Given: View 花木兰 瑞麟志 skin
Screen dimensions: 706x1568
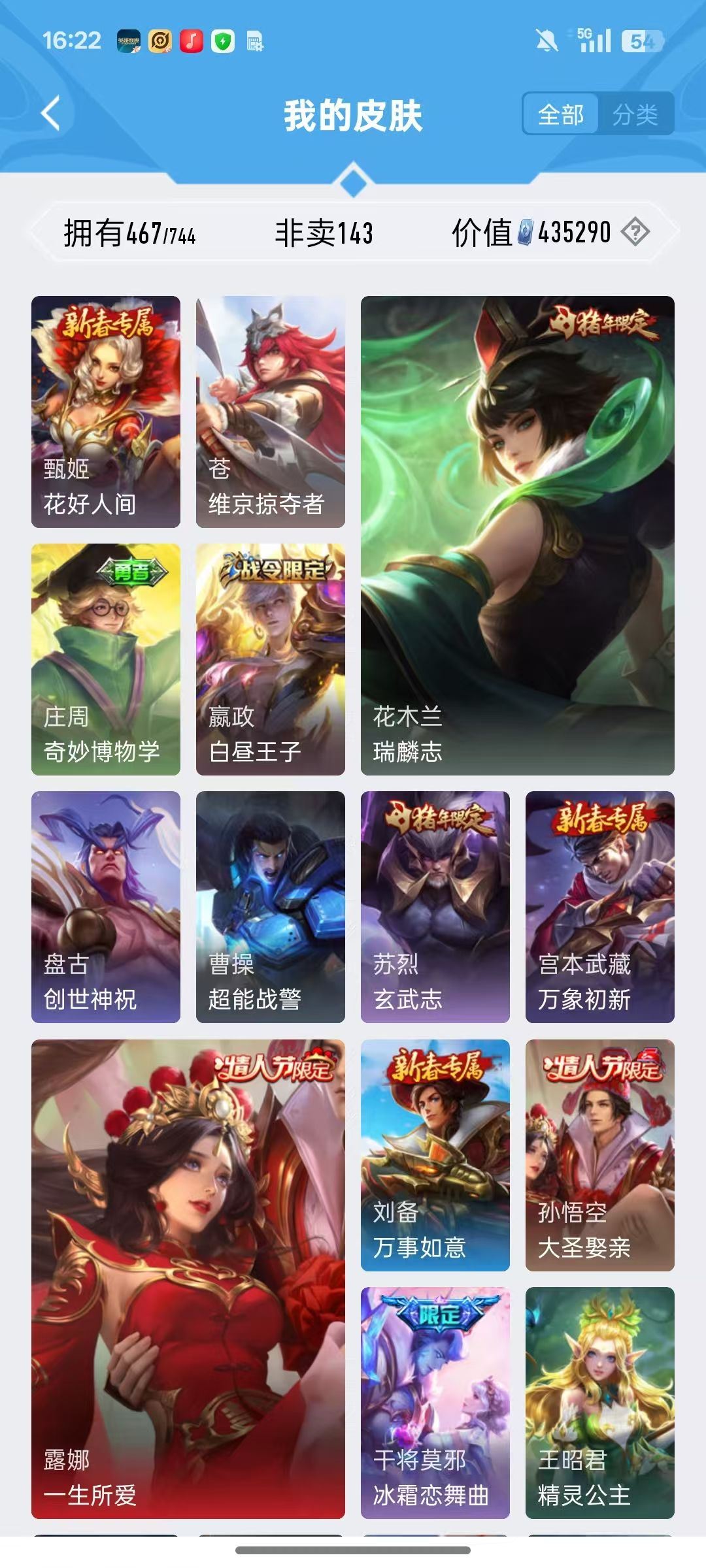Looking at the screenshot, I should tap(518, 536).
